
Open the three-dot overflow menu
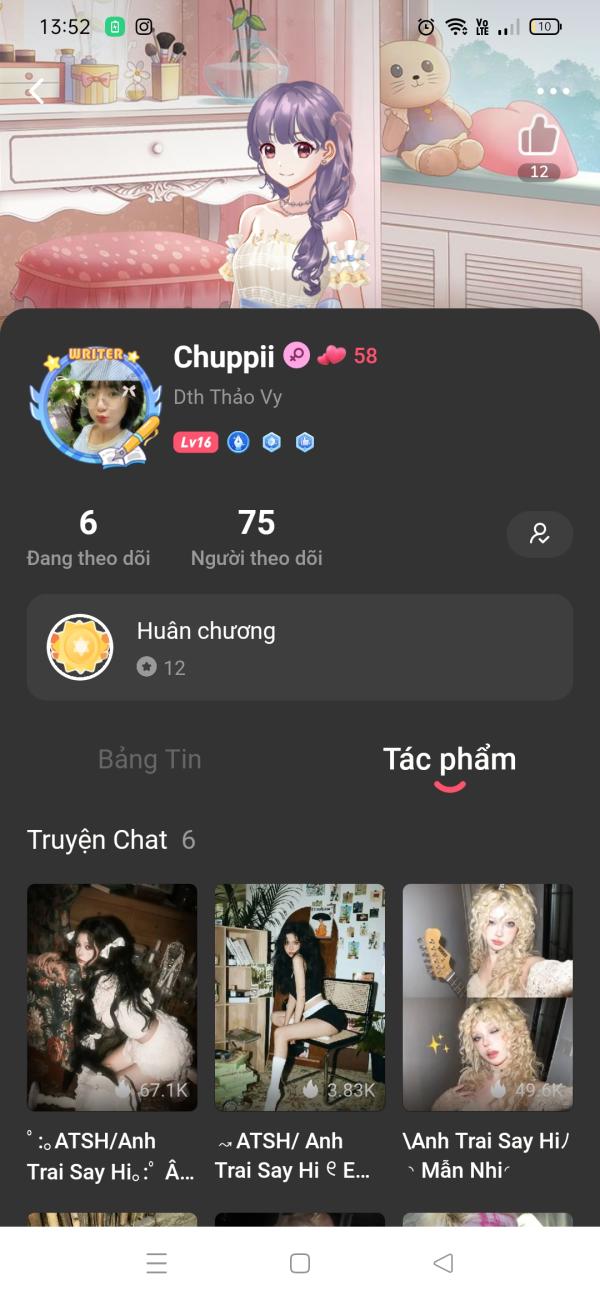click(x=552, y=91)
